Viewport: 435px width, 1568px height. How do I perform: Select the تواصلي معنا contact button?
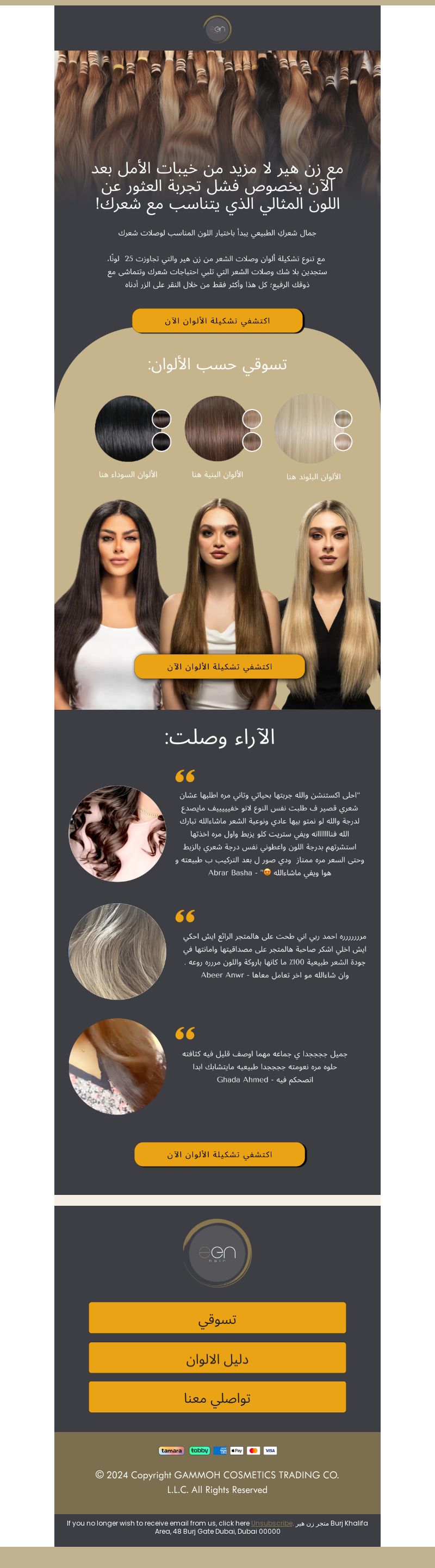coord(217,1397)
